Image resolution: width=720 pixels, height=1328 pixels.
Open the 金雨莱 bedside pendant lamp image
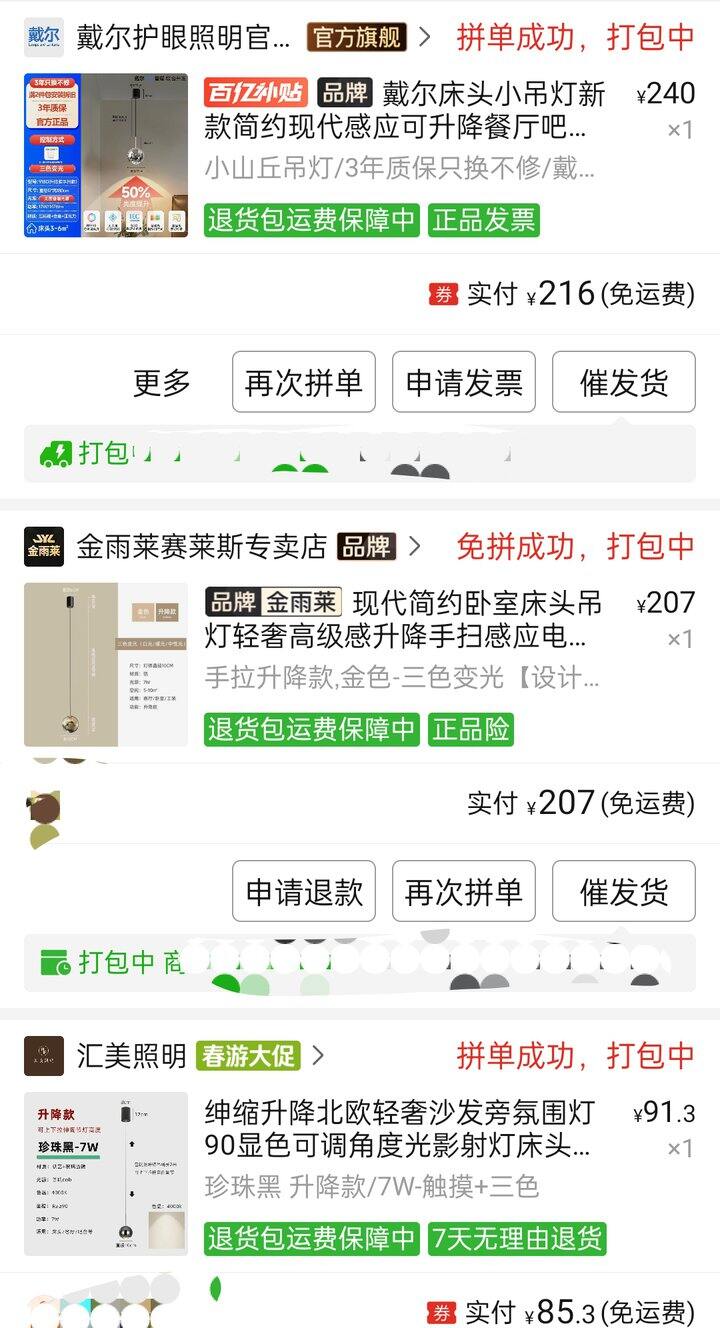pos(106,665)
